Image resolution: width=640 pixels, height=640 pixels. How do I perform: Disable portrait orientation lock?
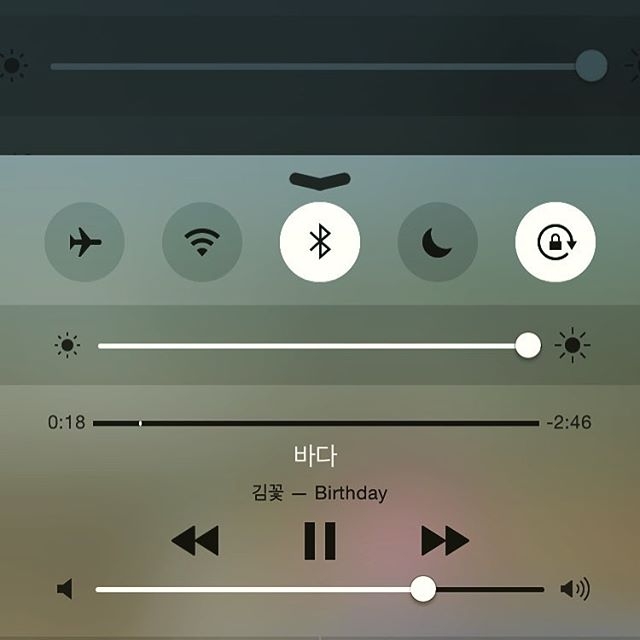[555, 243]
